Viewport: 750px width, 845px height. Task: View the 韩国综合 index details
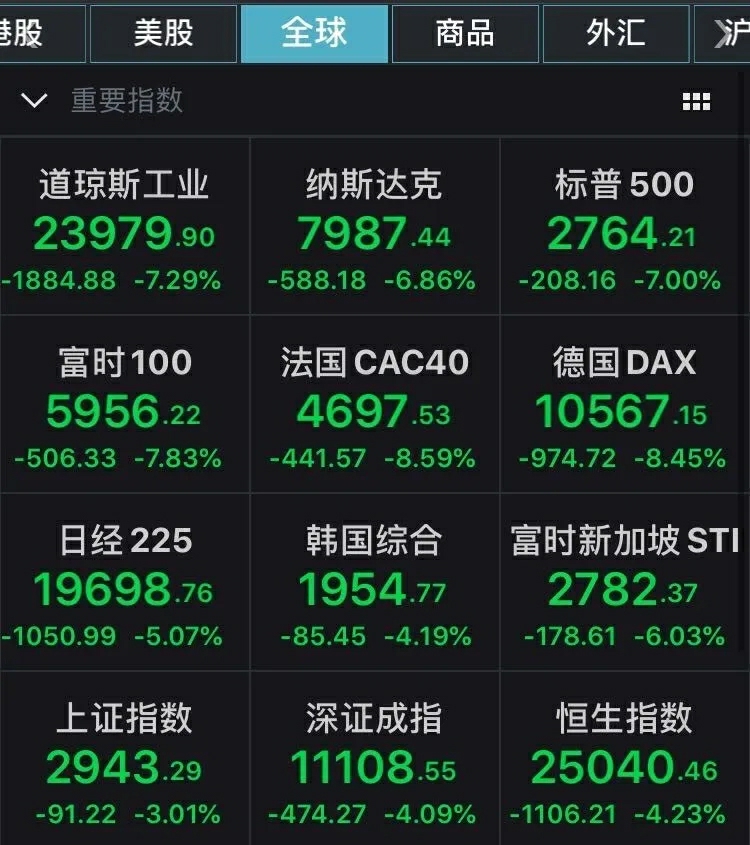[374, 584]
